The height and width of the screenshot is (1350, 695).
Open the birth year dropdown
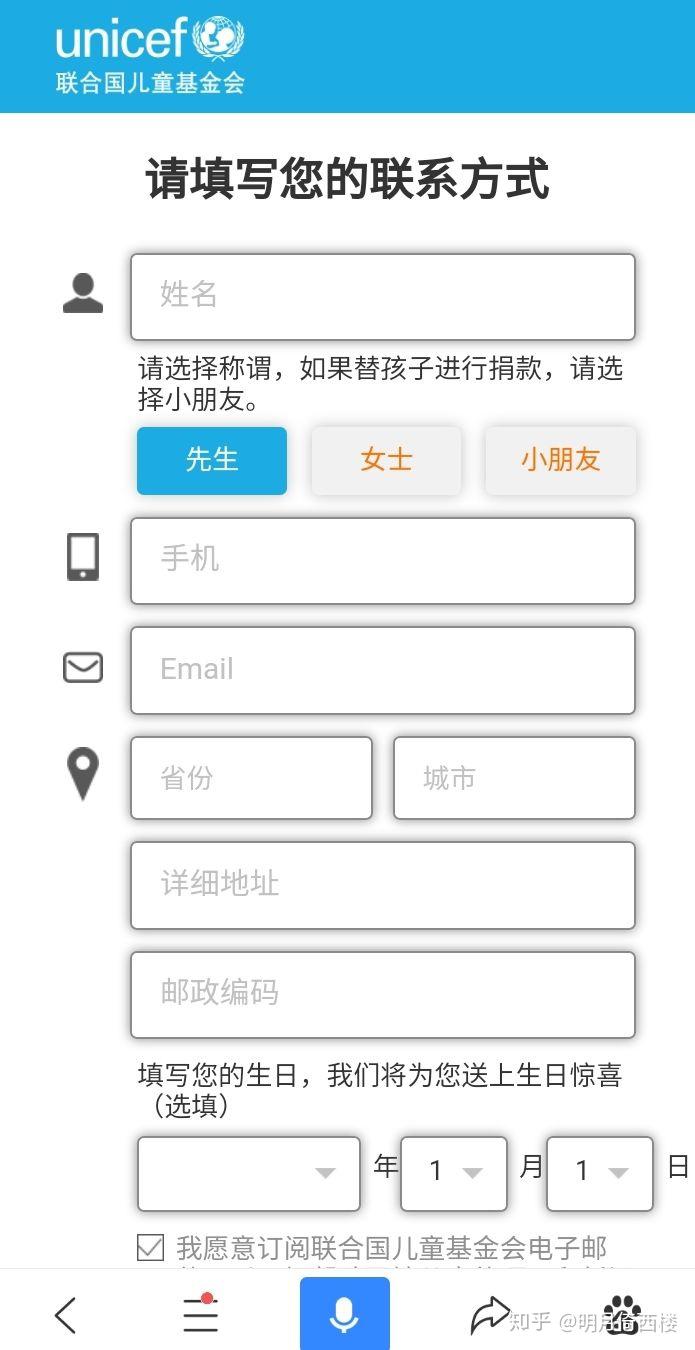[x=249, y=1173]
